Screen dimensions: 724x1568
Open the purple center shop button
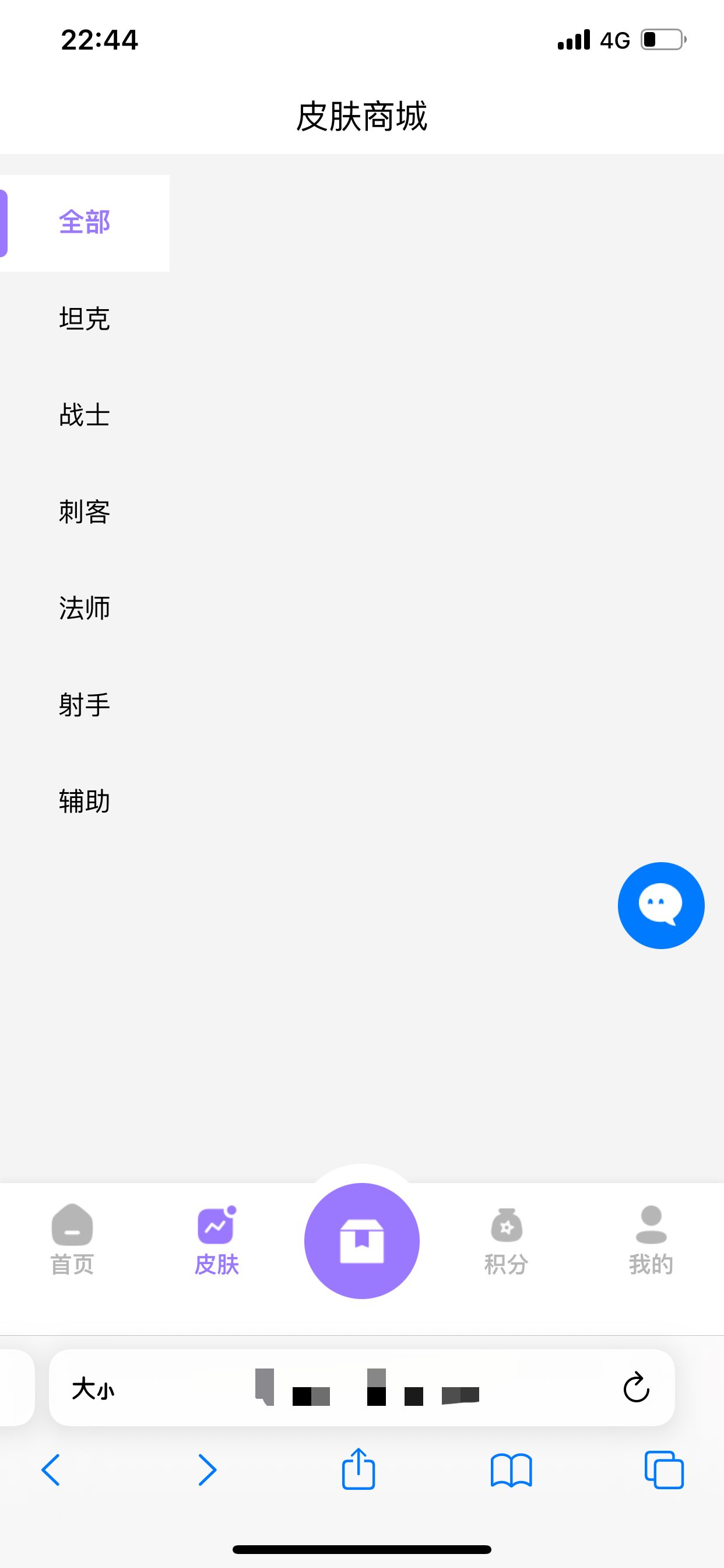(x=362, y=1241)
